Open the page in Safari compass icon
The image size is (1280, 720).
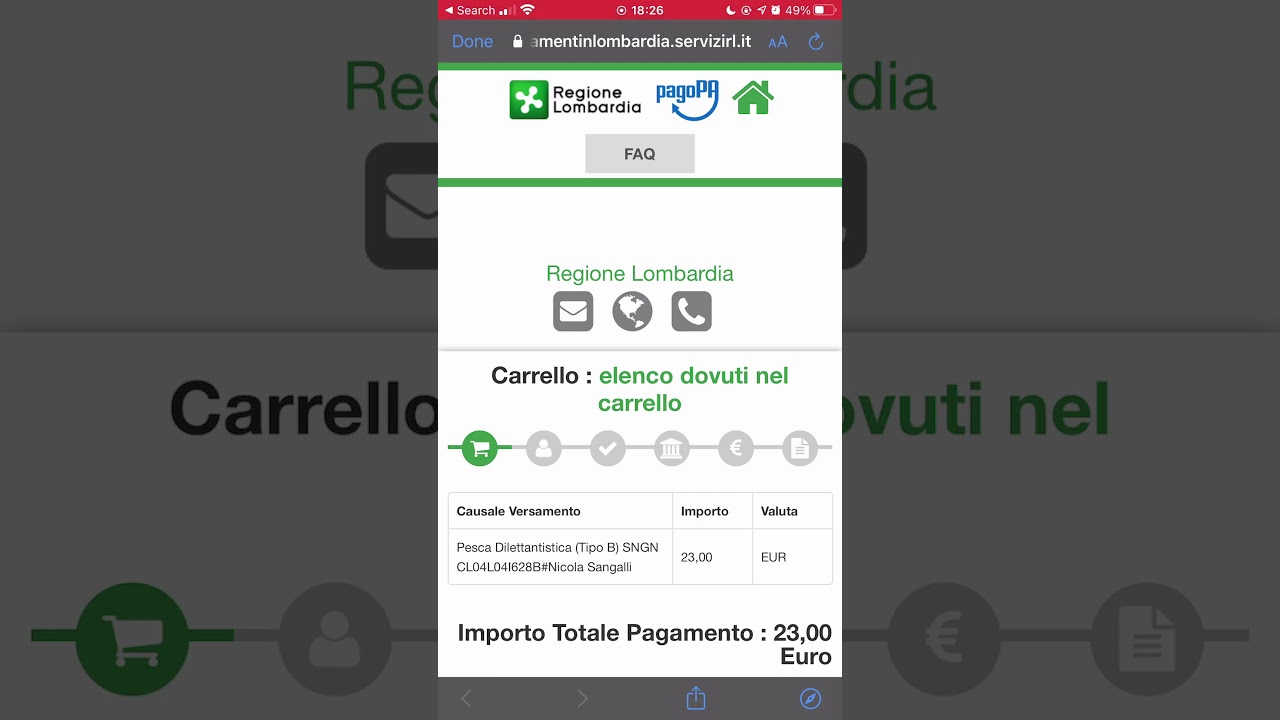click(x=811, y=699)
